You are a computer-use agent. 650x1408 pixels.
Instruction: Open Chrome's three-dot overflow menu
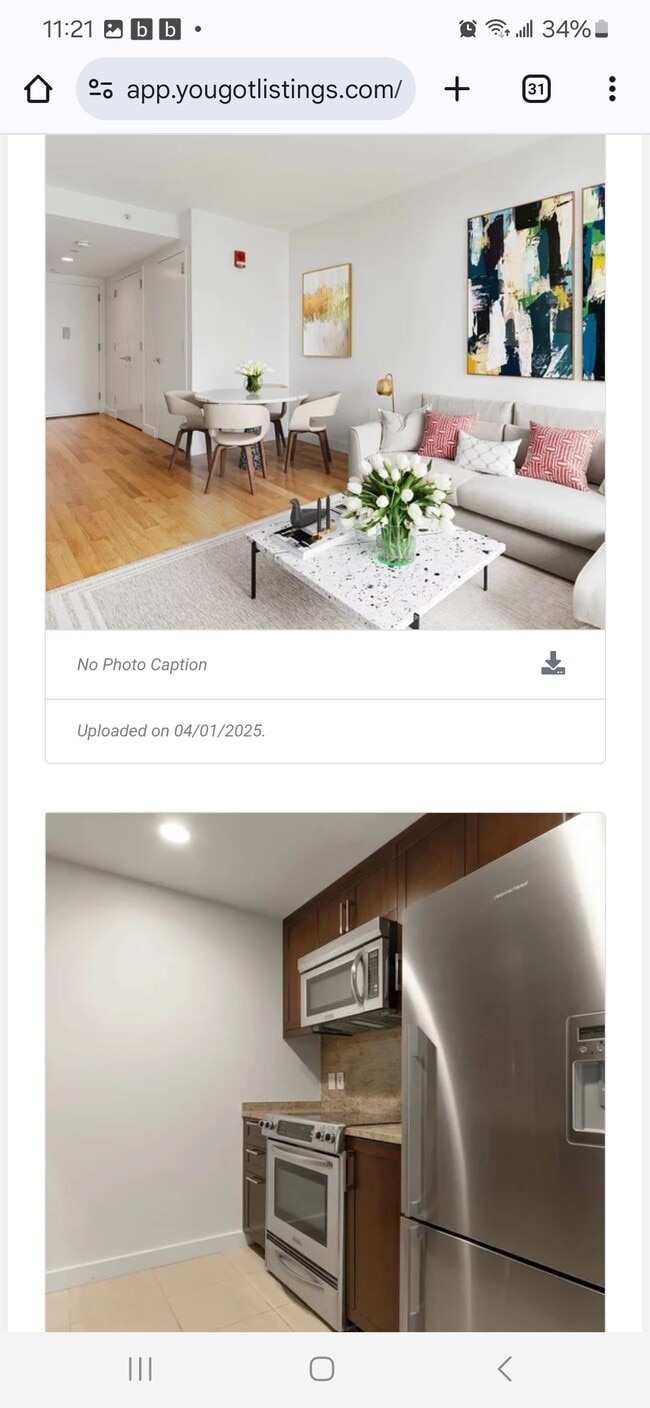pos(611,90)
